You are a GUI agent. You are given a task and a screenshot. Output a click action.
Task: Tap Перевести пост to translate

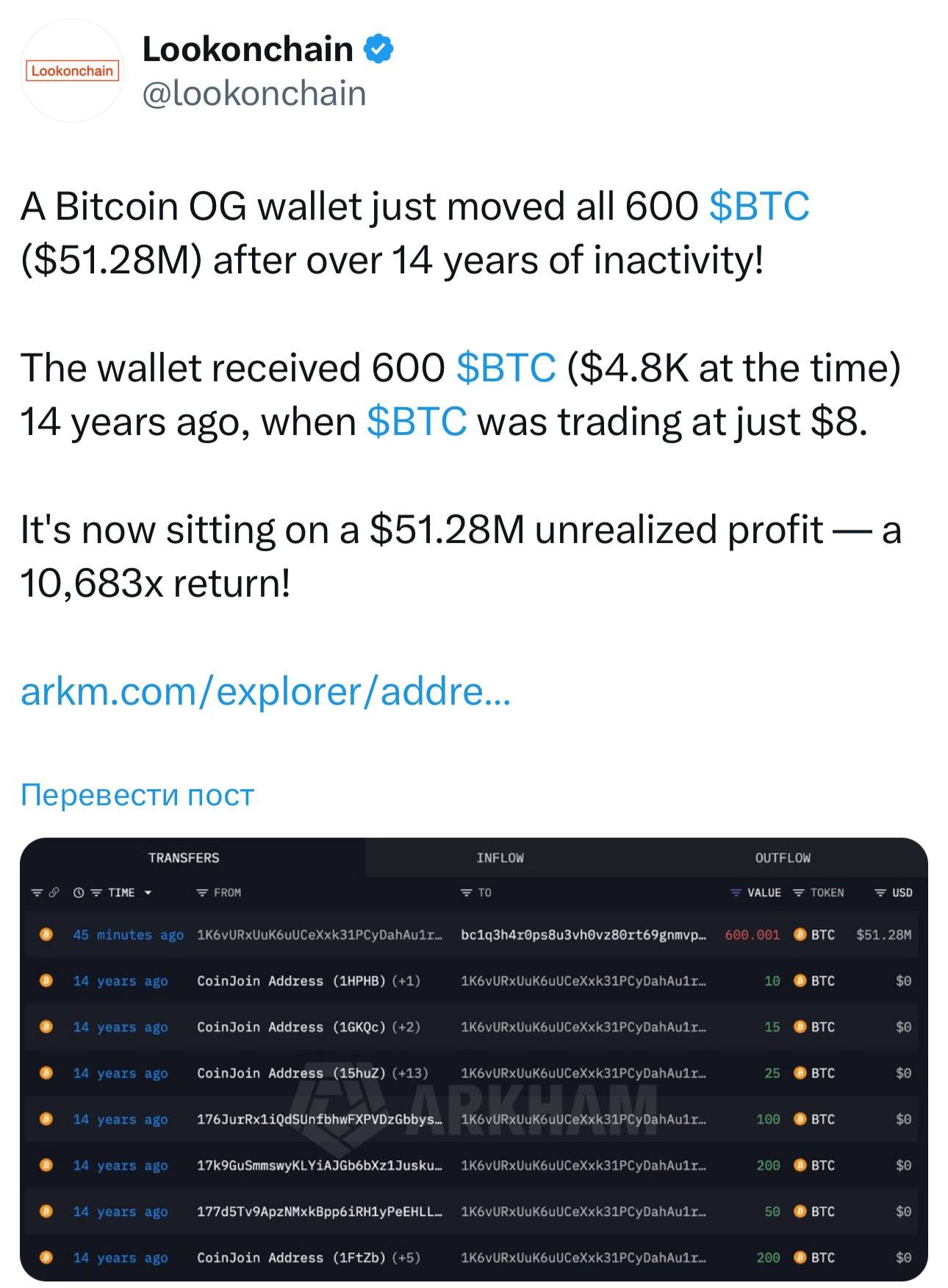(137, 794)
